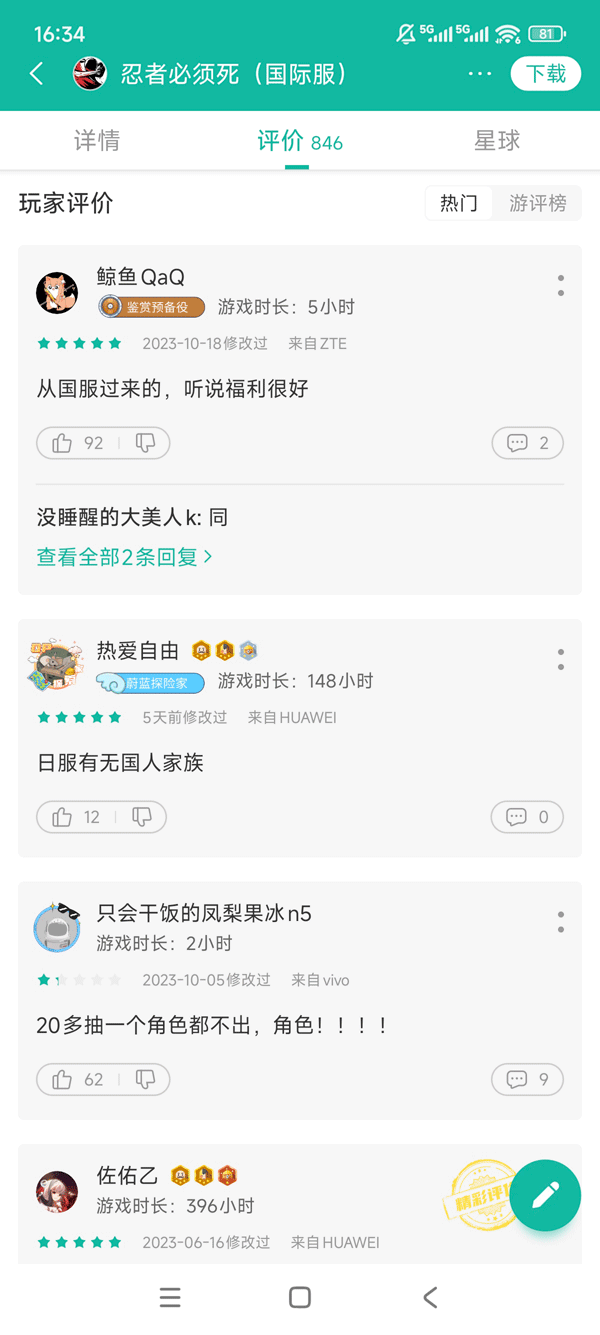600x1335 pixels.
Task: Open more options for 鲸鱼QaQ's review
Action: tap(561, 286)
